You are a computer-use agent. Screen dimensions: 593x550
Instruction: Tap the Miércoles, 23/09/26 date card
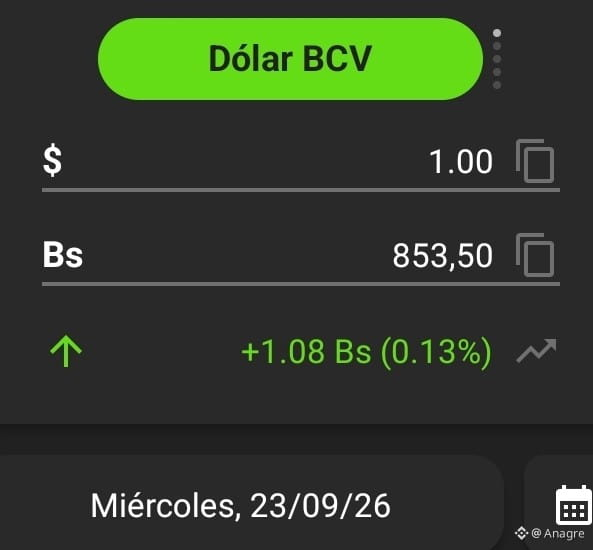(x=250, y=503)
